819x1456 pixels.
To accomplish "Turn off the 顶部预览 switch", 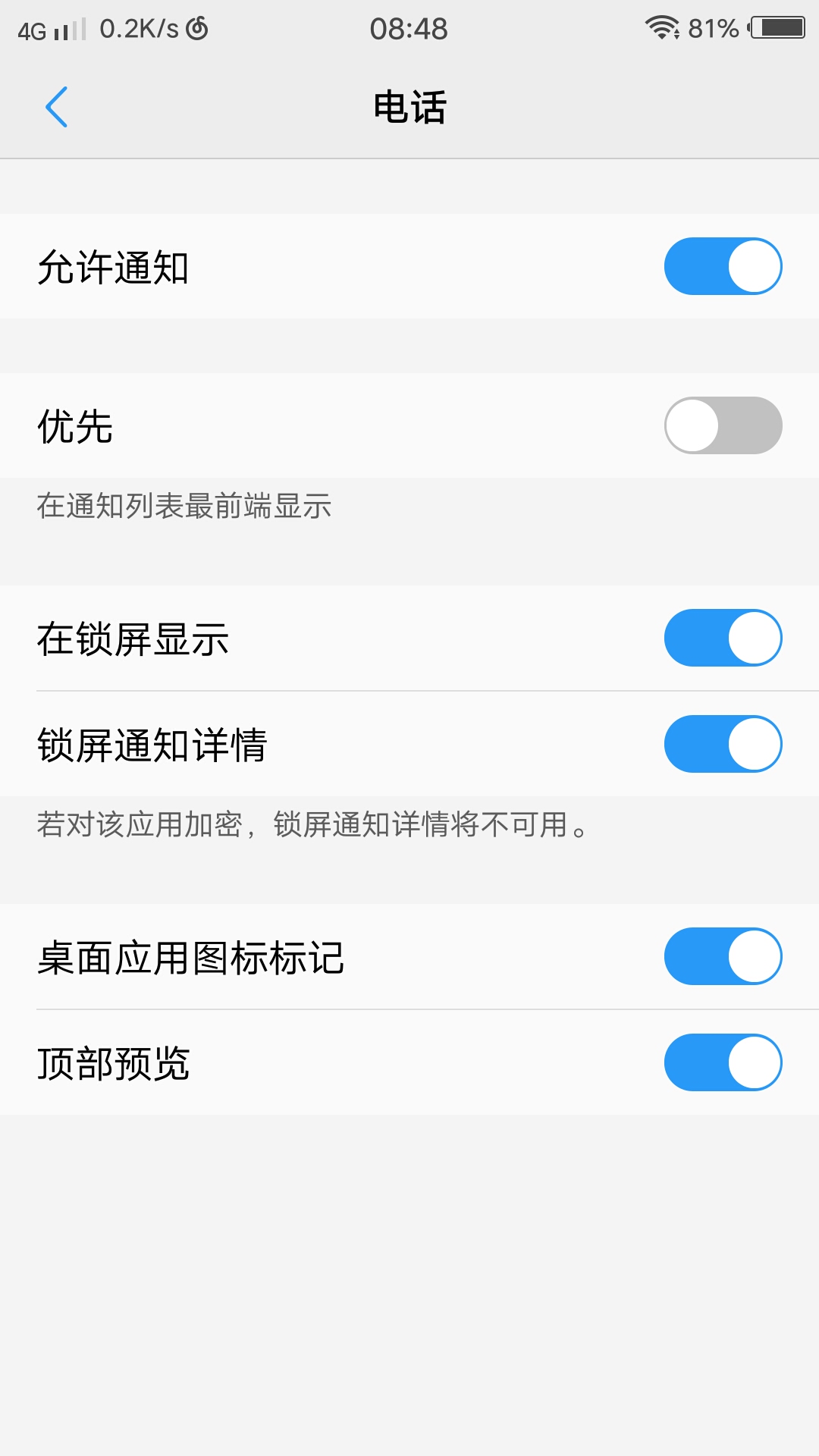I will click(x=722, y=1062).
